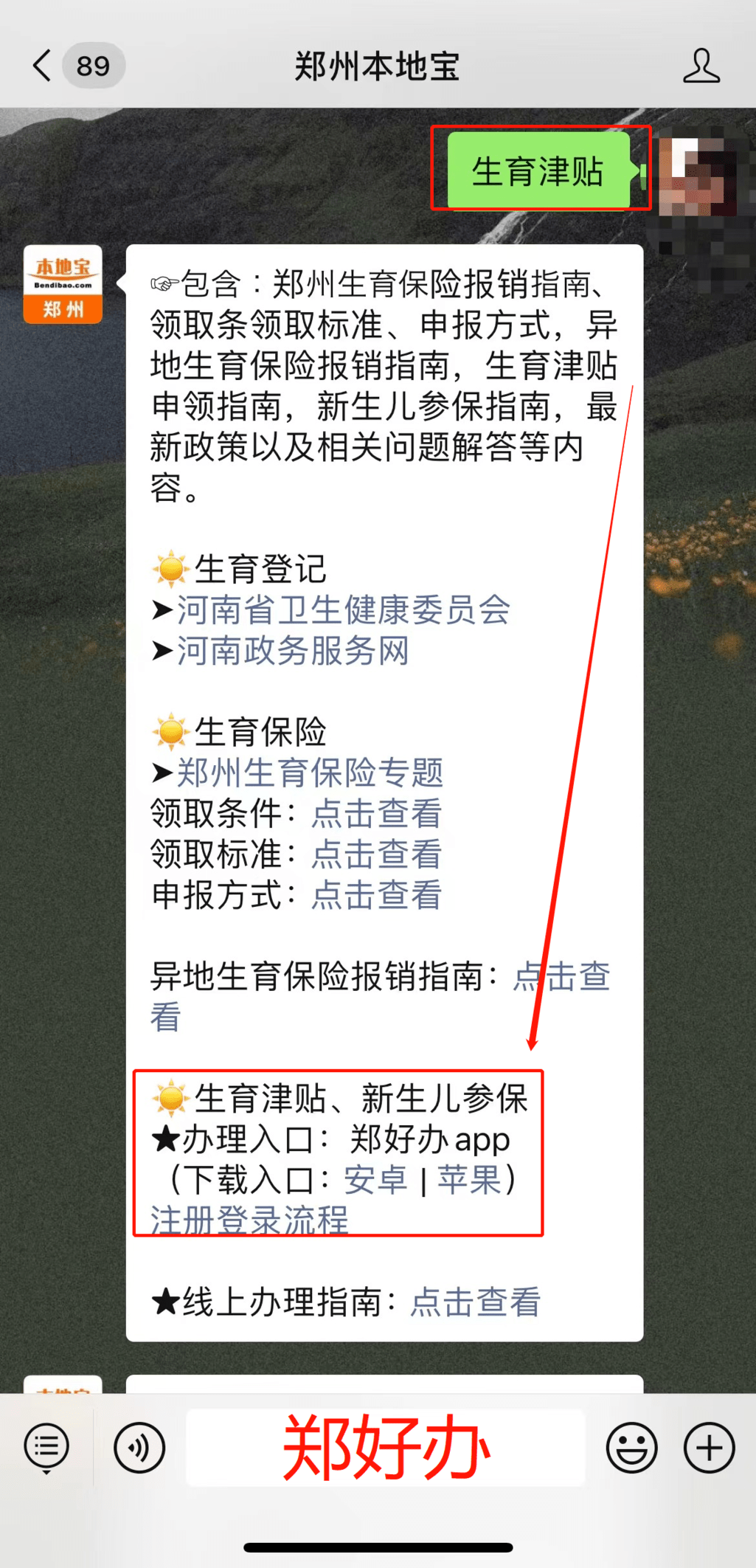Tap the message input field
This screenshot has height=1568, width=756.
385,1447
